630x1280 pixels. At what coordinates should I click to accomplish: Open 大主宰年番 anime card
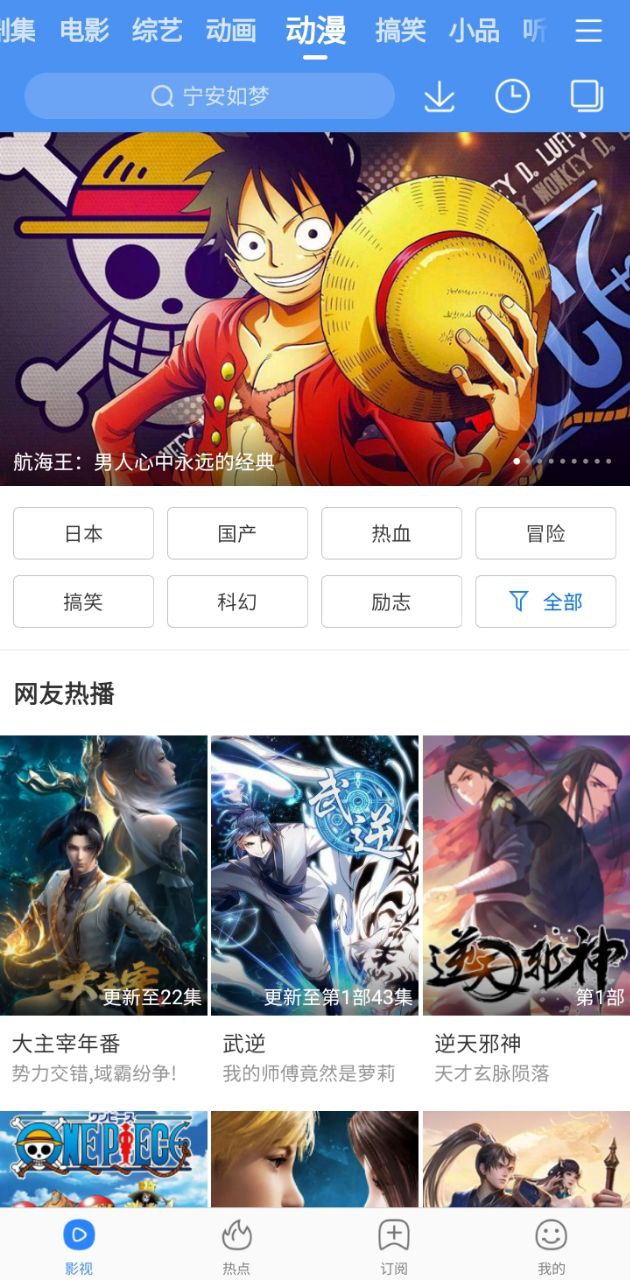coord(103,875)
